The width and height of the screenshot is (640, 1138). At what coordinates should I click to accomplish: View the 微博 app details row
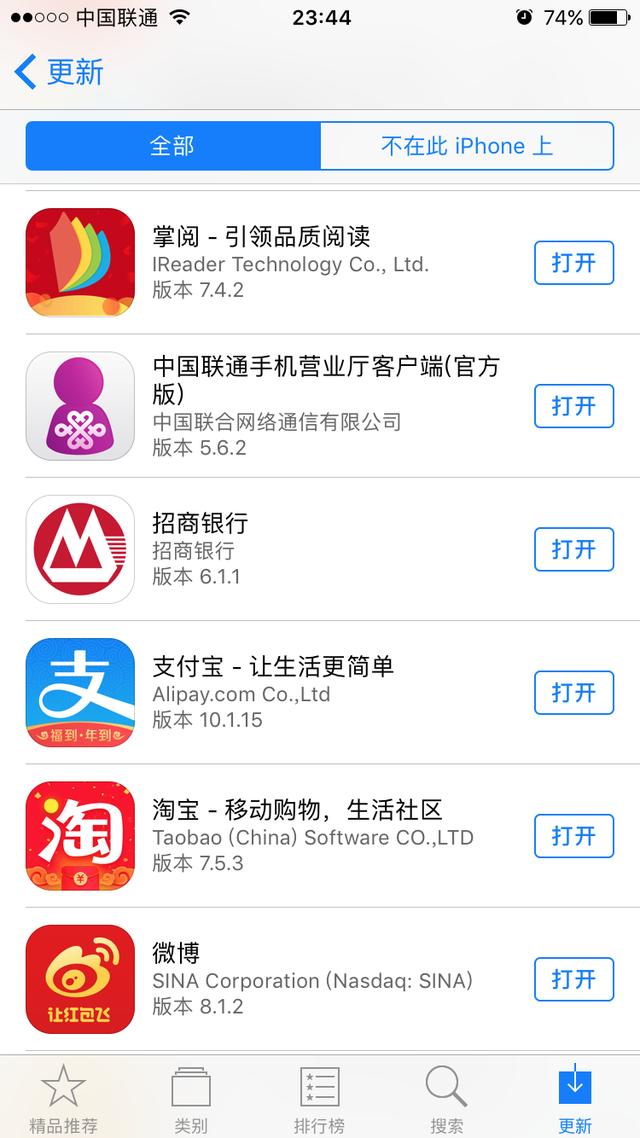(320, 979)
